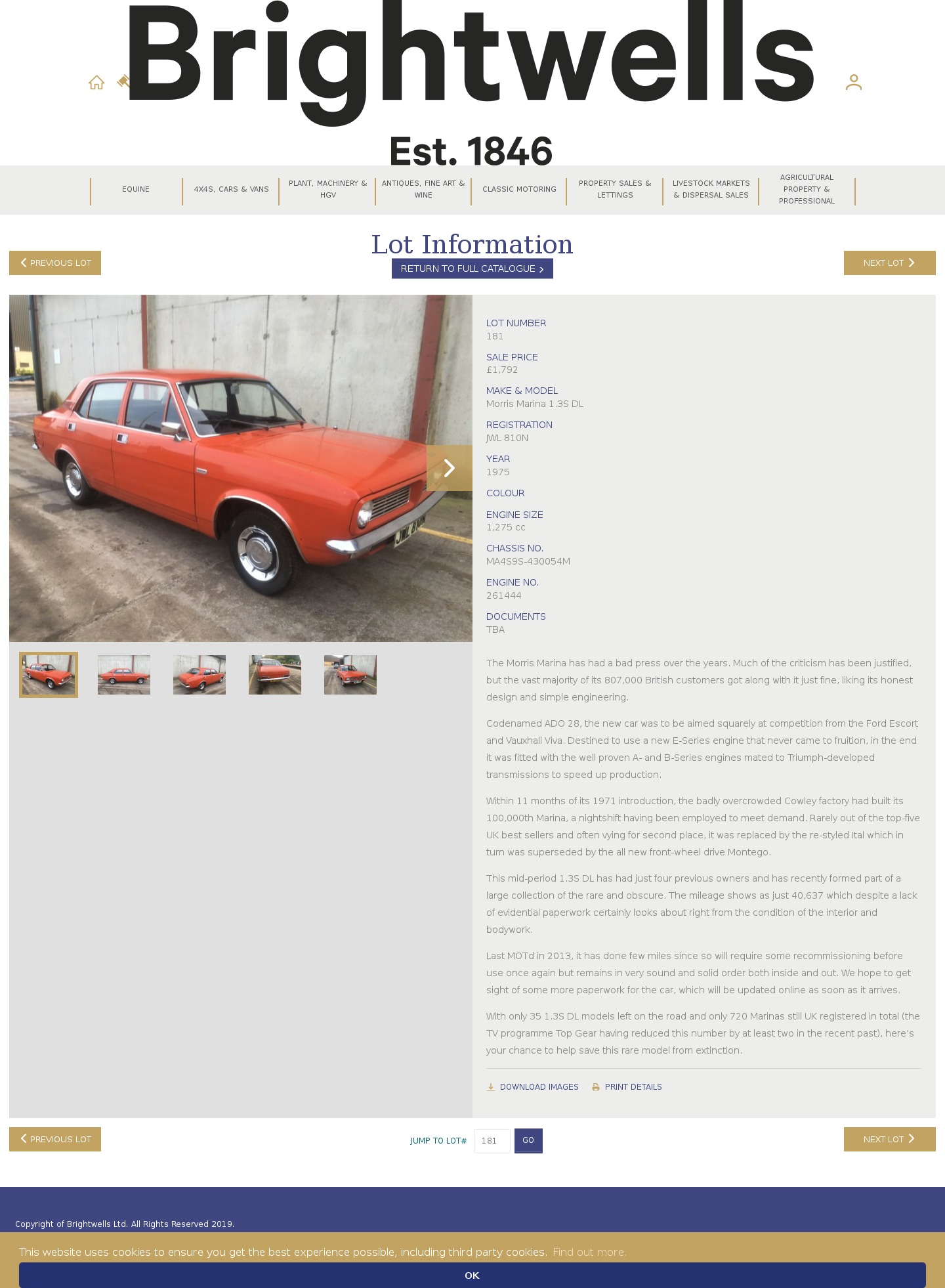945x1288 pixels.
Task: Return to full catalogue
Action: coord(472,268)
